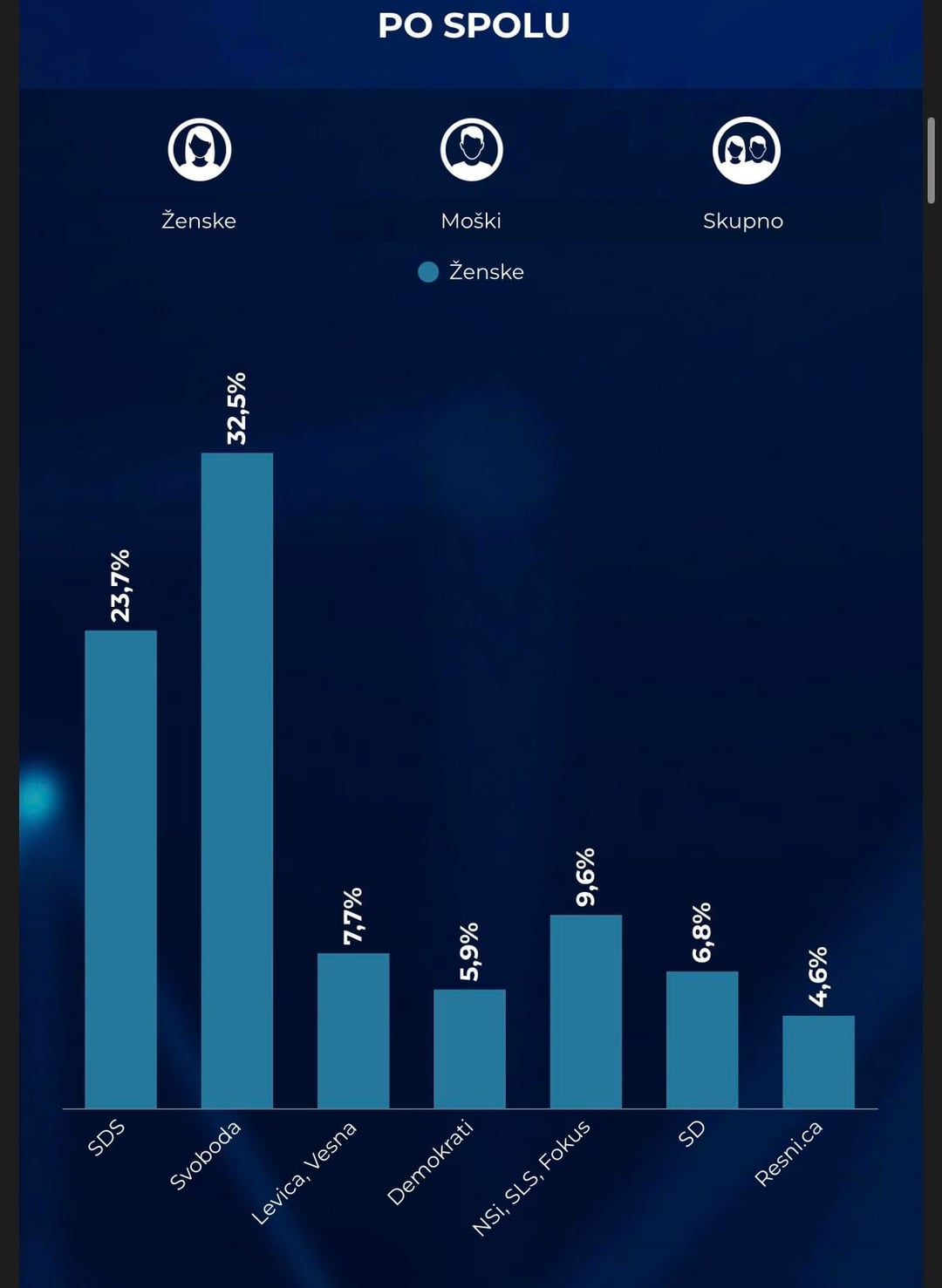The width and height of the screenshot is (942, 1288).
Task: Toggle the Ženske legend series
Action: [x=472, y=272]
